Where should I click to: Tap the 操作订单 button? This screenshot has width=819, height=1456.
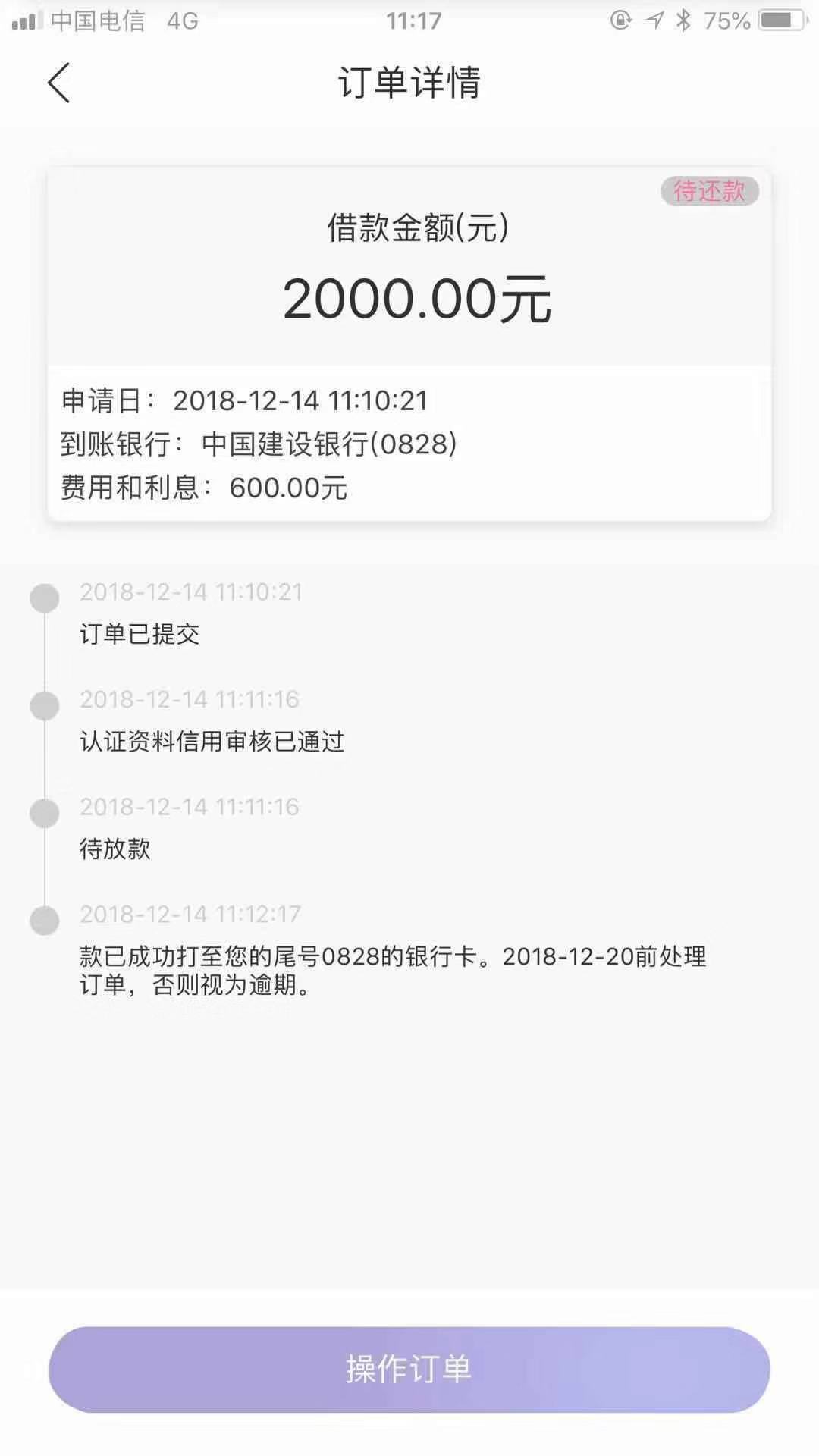(409, 1369)
